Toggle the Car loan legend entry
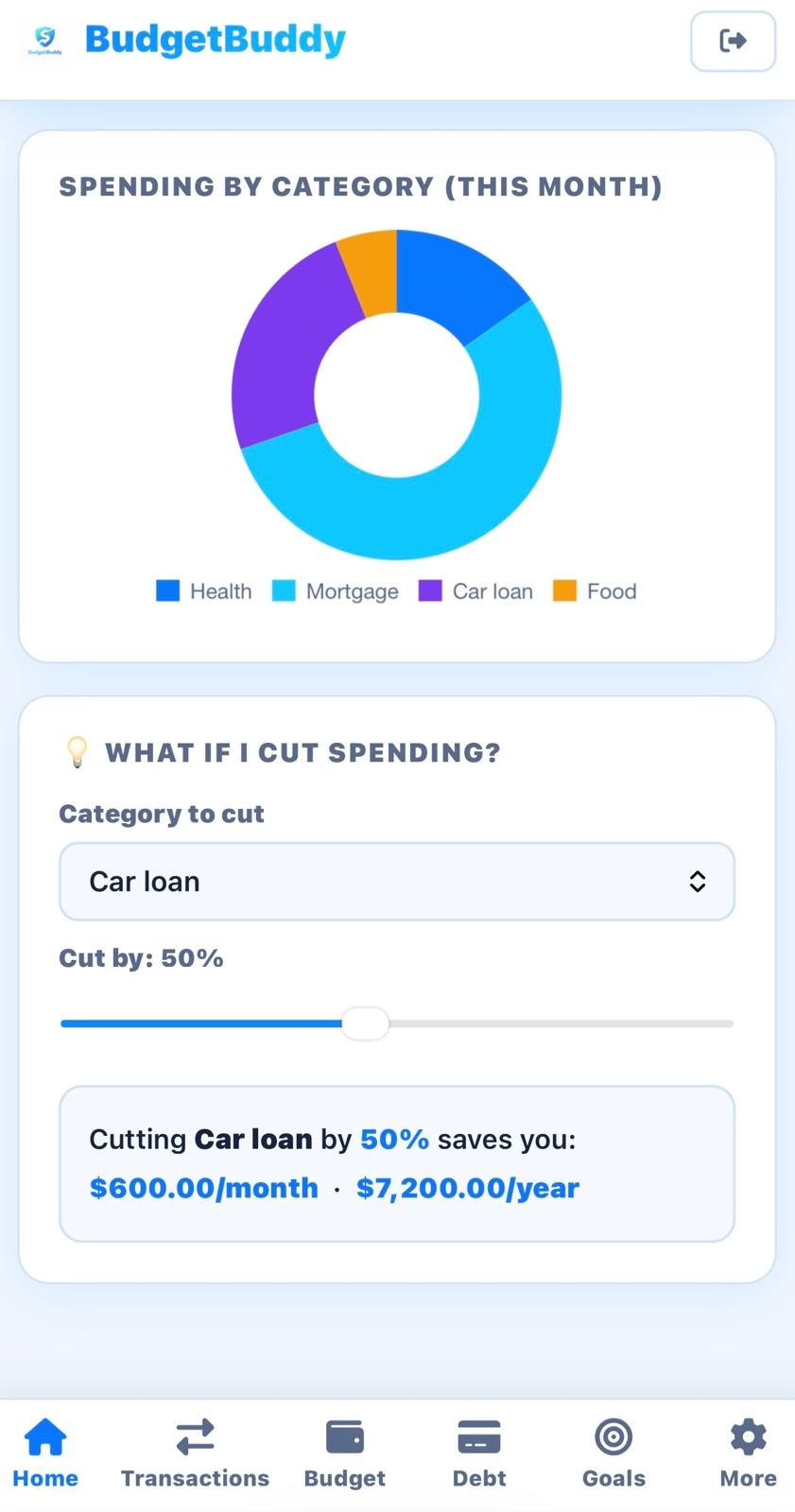795x1512 pixels. click(x=430, y=590)
